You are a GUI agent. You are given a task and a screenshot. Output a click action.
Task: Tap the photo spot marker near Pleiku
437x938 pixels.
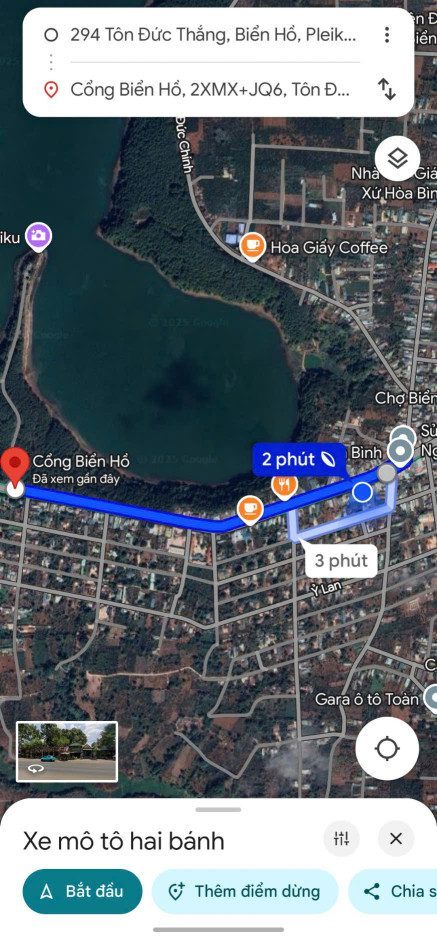(39, 237)
